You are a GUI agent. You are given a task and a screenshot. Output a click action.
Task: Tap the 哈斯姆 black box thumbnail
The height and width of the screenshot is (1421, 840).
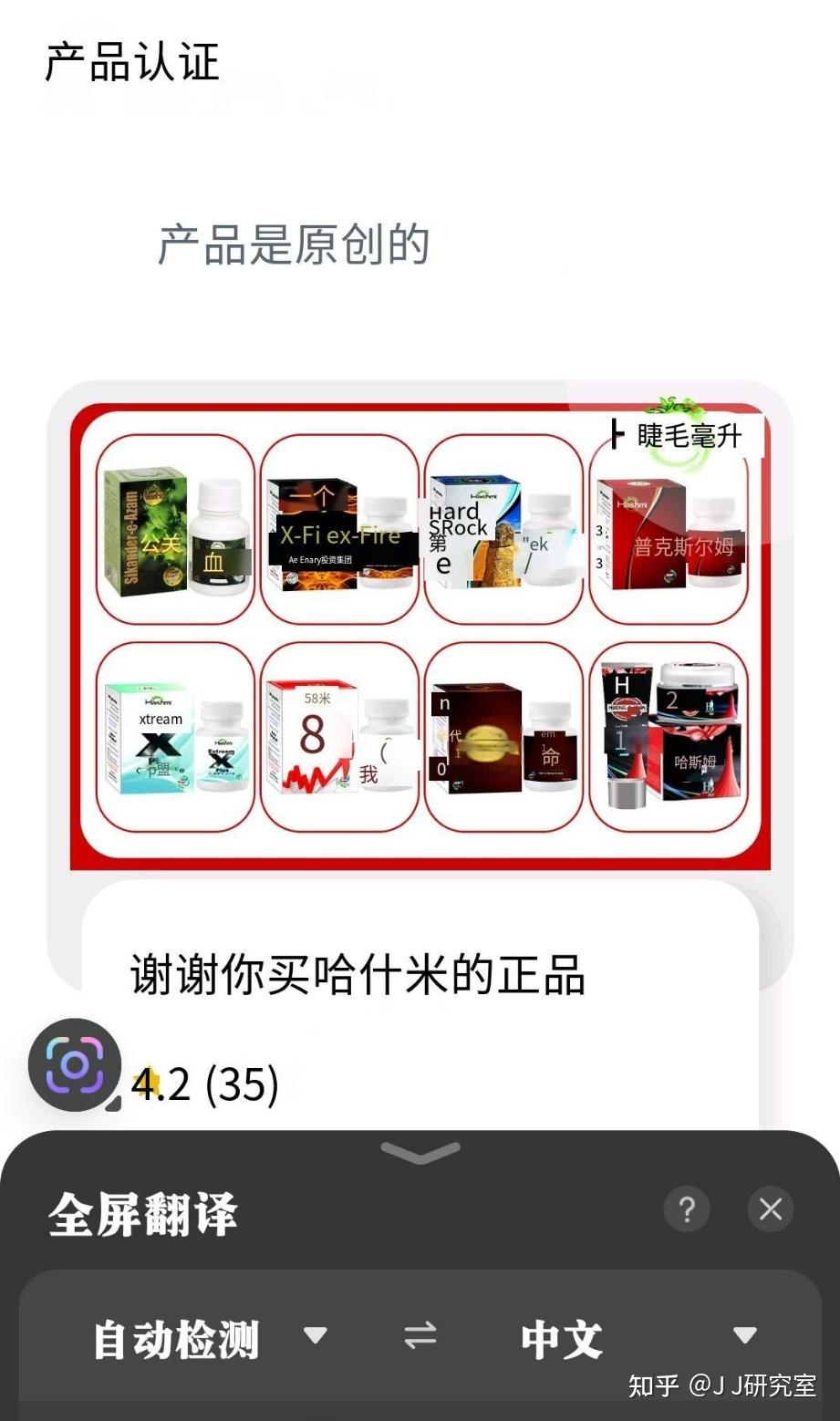point(669,734)
